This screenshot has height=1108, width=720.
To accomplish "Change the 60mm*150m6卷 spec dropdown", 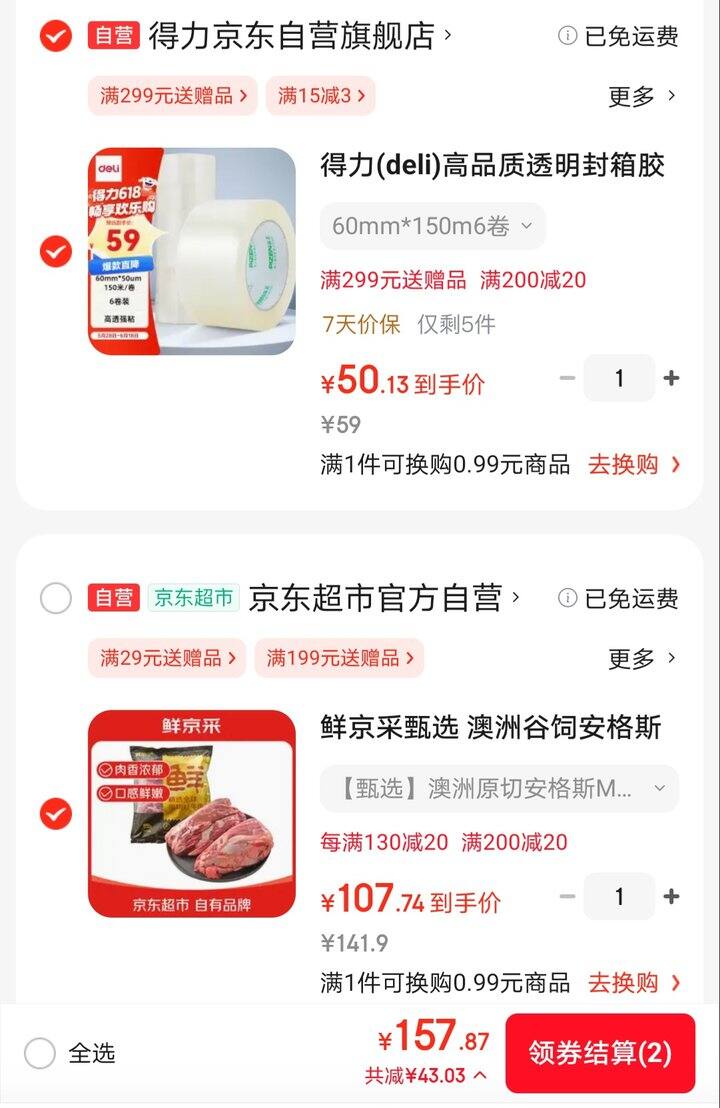I will 432,227.
